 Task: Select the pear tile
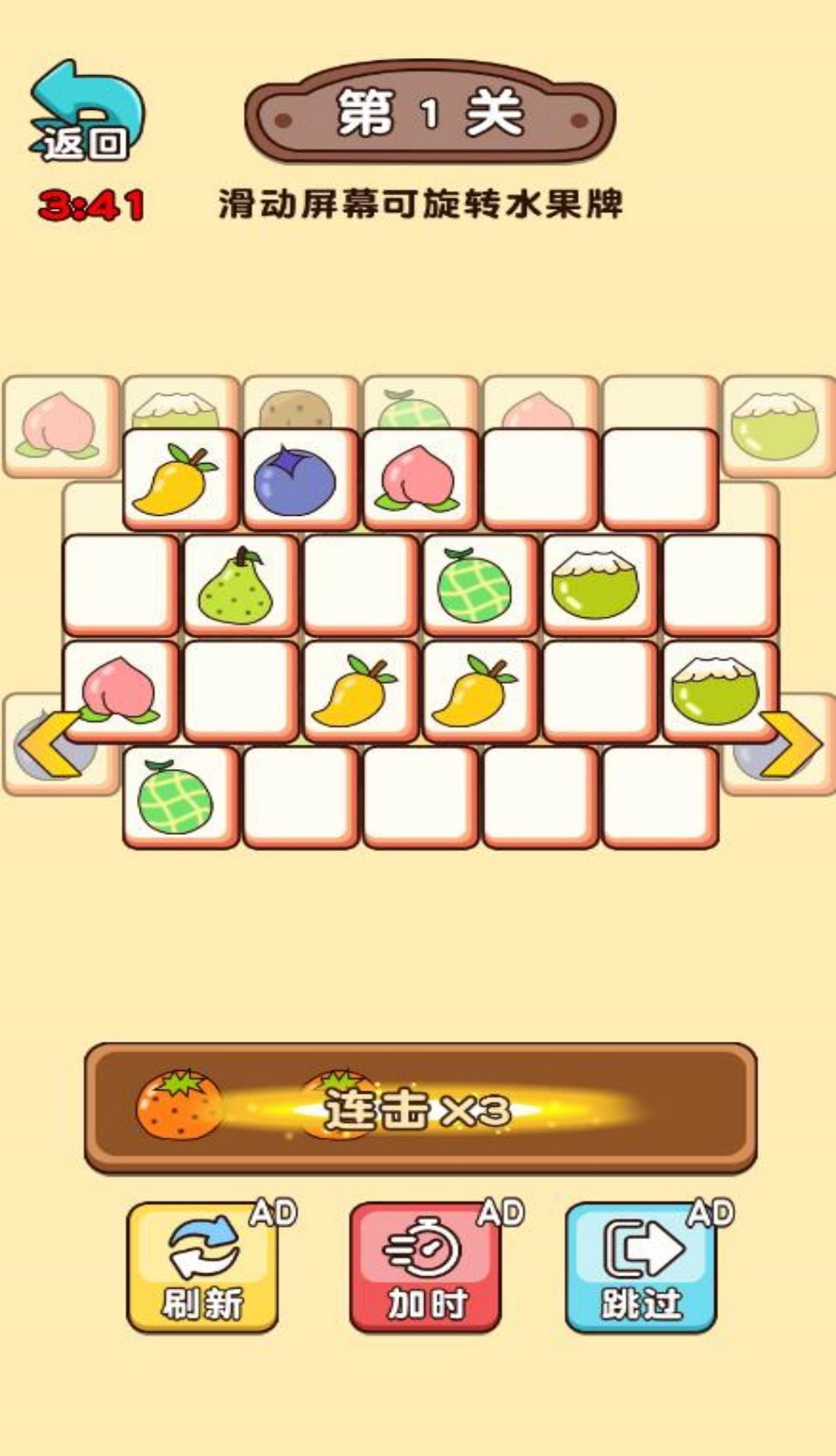pyautogui.click(x=240, y=585)
